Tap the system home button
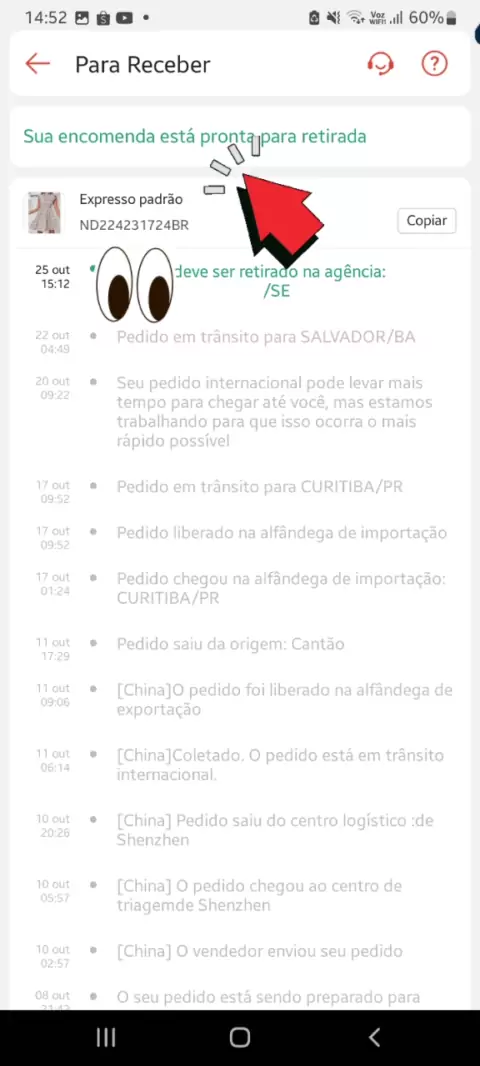Viewport: 480px width, 1066px height. [240, 1037]
